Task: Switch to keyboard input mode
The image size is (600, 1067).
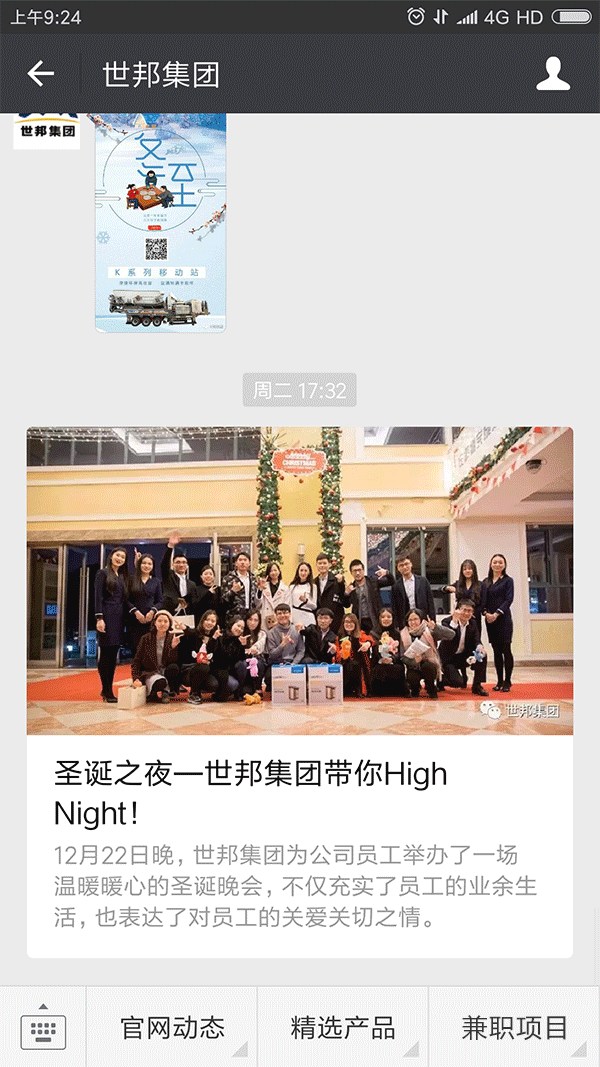Action: click(x=43, y=1027)
